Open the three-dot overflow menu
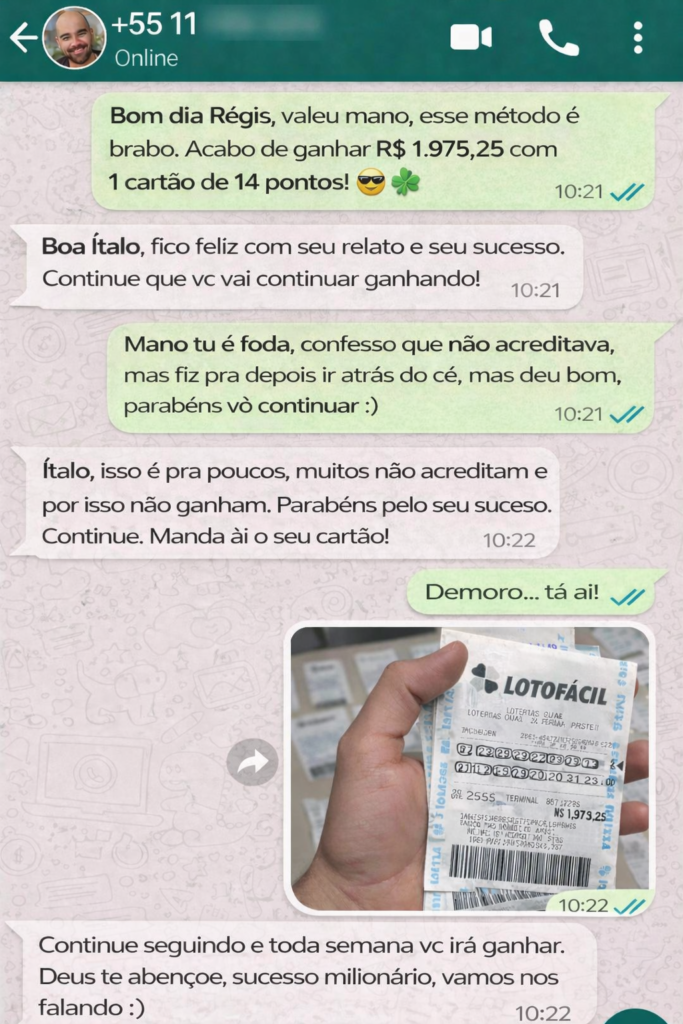This screenshot has width=683, height=1024. click(638, 38)
